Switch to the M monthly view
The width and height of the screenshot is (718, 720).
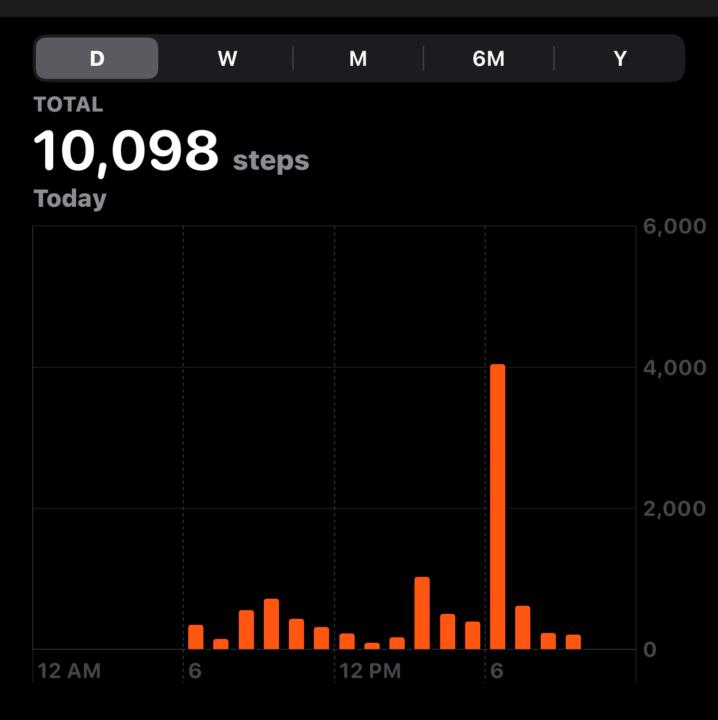(x=358, y=58)
